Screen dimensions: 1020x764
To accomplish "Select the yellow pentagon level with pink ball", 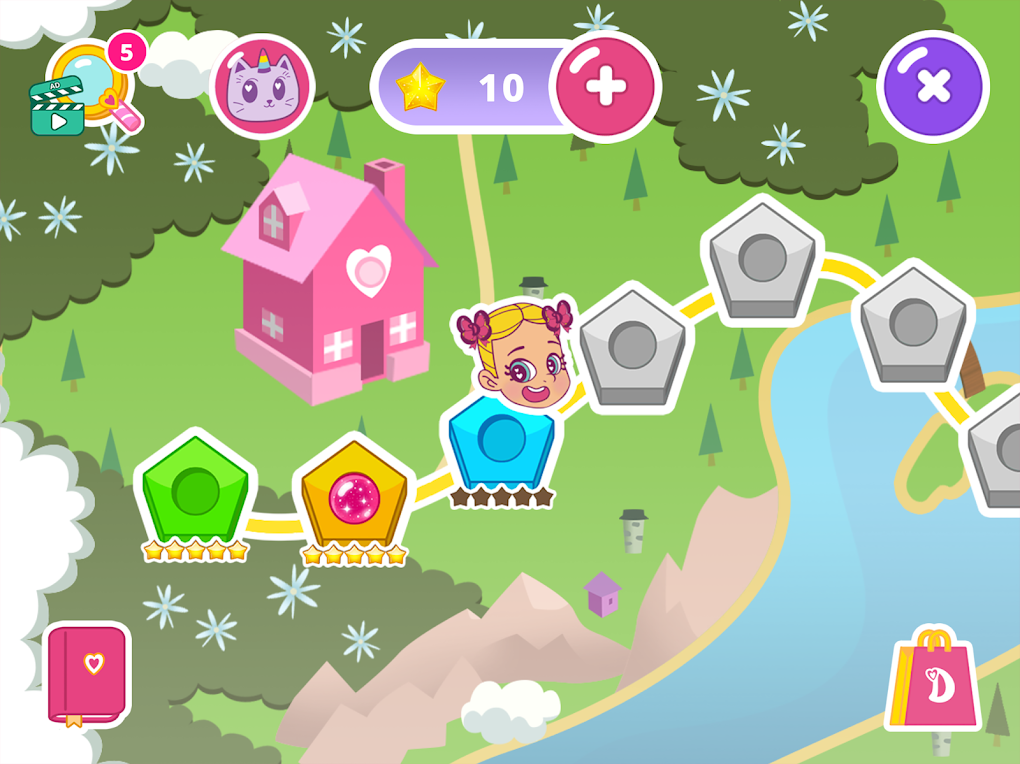I will click(x=355, y=495).
